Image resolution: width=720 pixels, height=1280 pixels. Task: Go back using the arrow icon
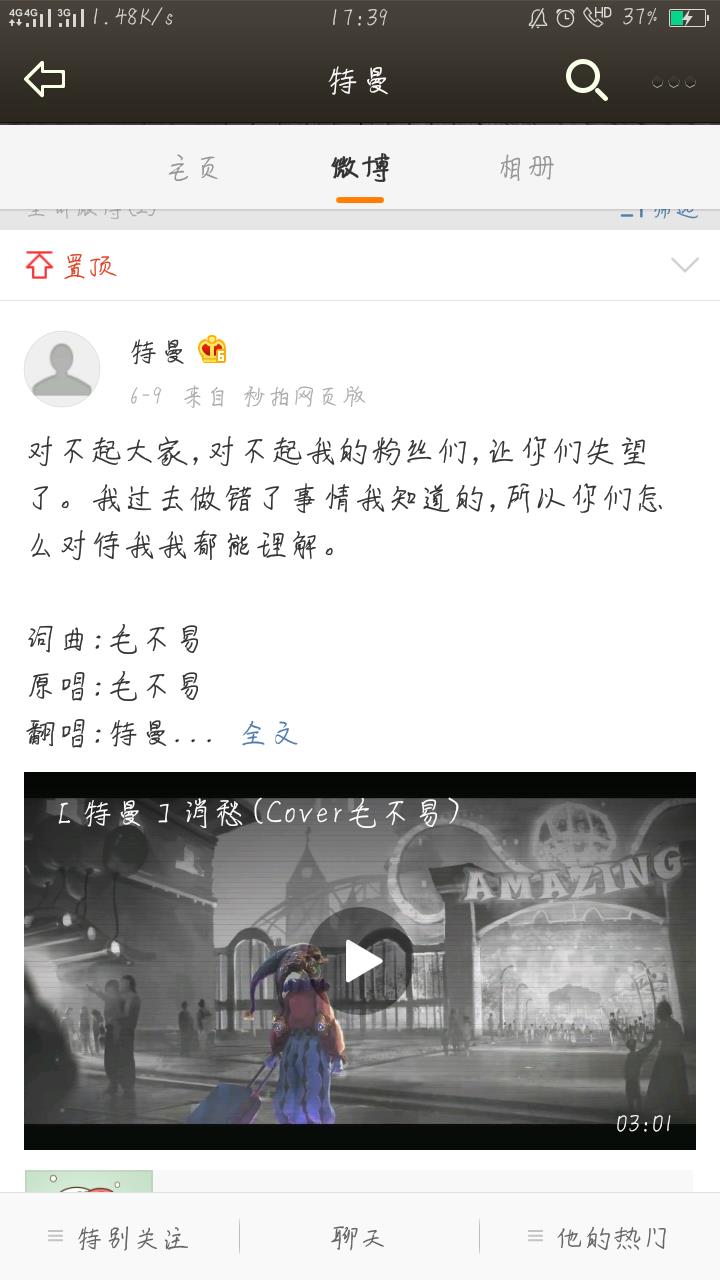(x=45, y=79)
